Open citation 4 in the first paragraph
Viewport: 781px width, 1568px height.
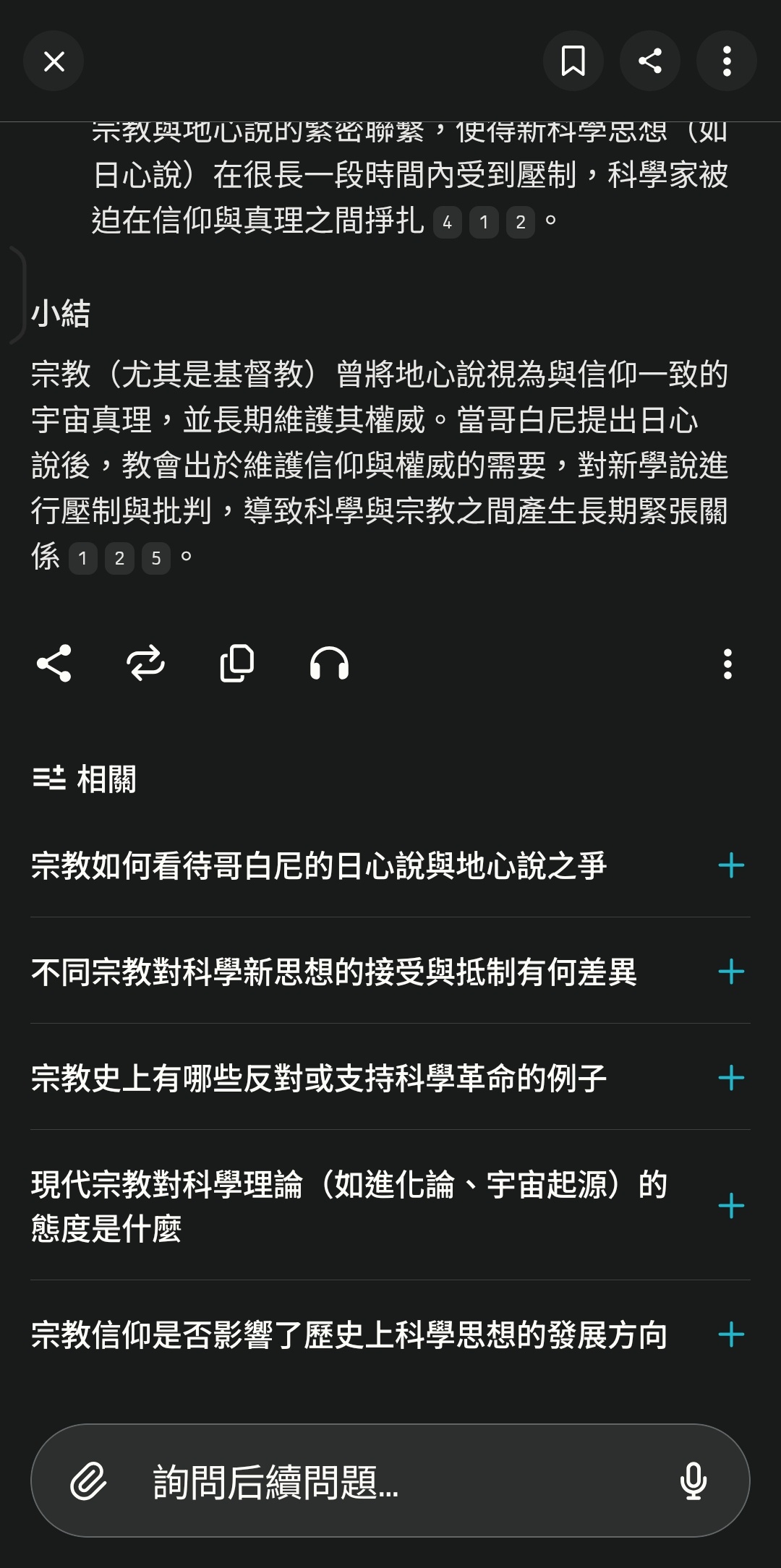(x=448, y=223)
